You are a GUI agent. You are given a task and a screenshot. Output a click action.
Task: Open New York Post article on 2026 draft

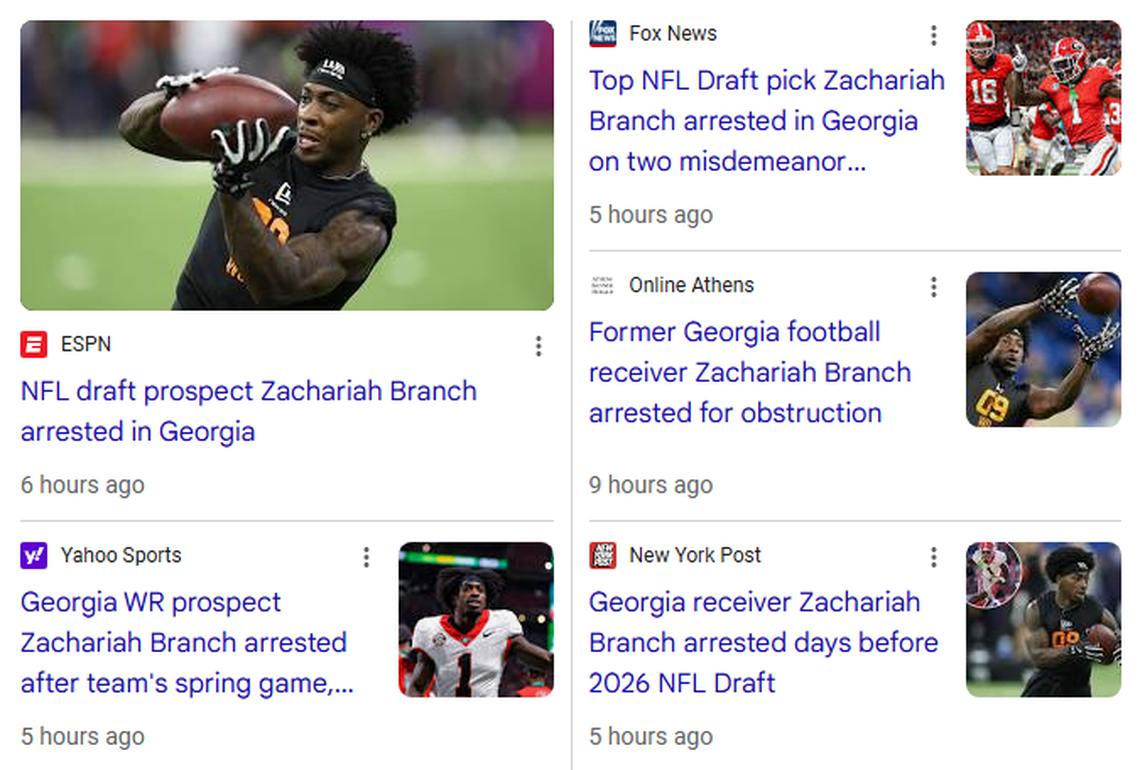click(x=763, y=643)
